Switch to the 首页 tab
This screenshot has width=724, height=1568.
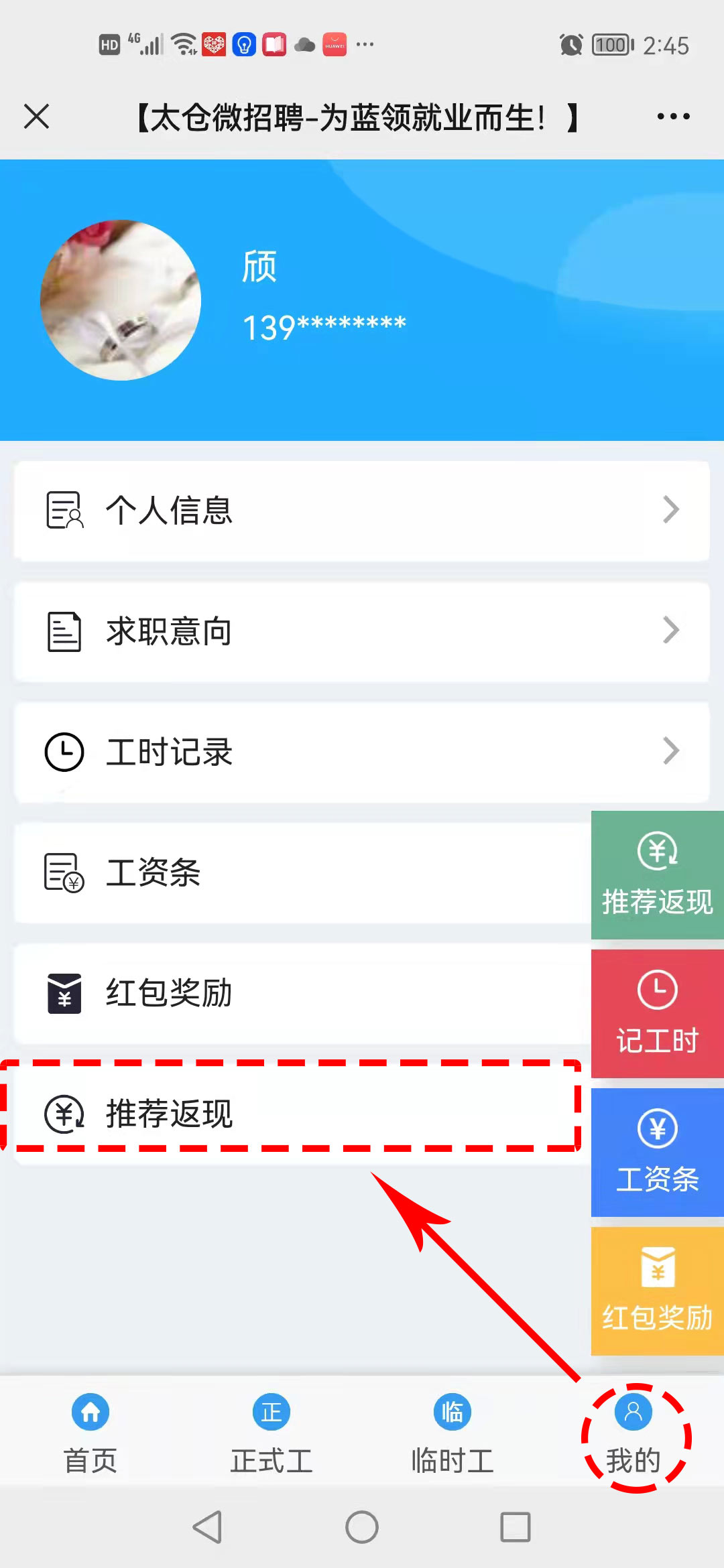coord(90,1434)
